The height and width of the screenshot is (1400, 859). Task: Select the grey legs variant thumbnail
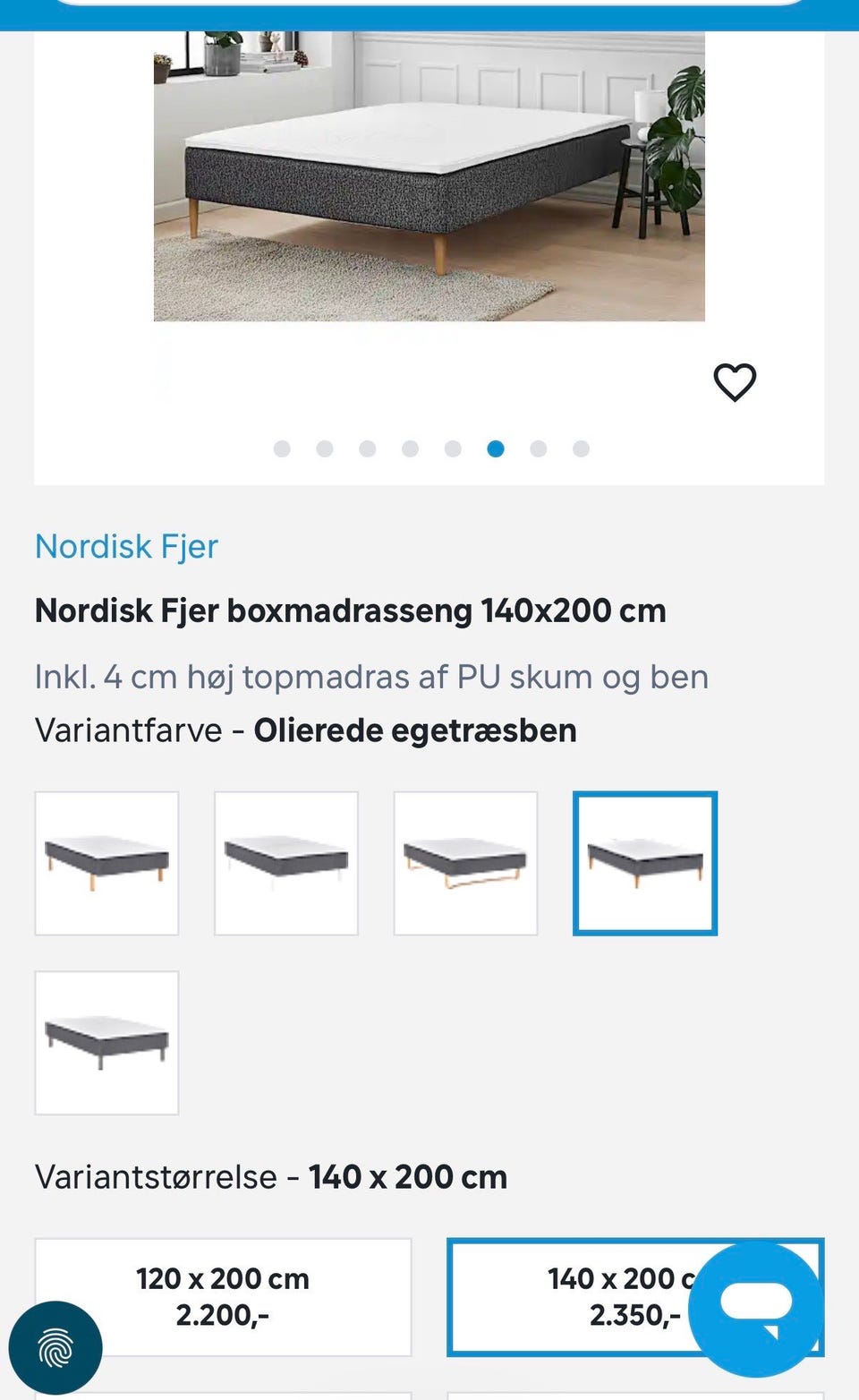pyautogui.click(x=106, y=1041)
